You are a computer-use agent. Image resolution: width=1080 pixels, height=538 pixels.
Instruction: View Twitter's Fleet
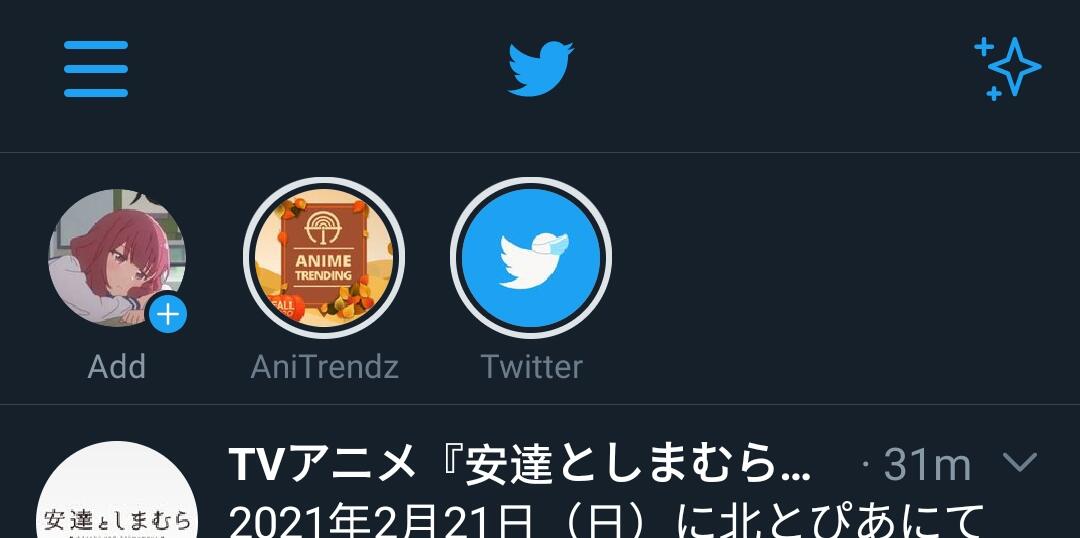pyautogui.click(x=531, y=259)
